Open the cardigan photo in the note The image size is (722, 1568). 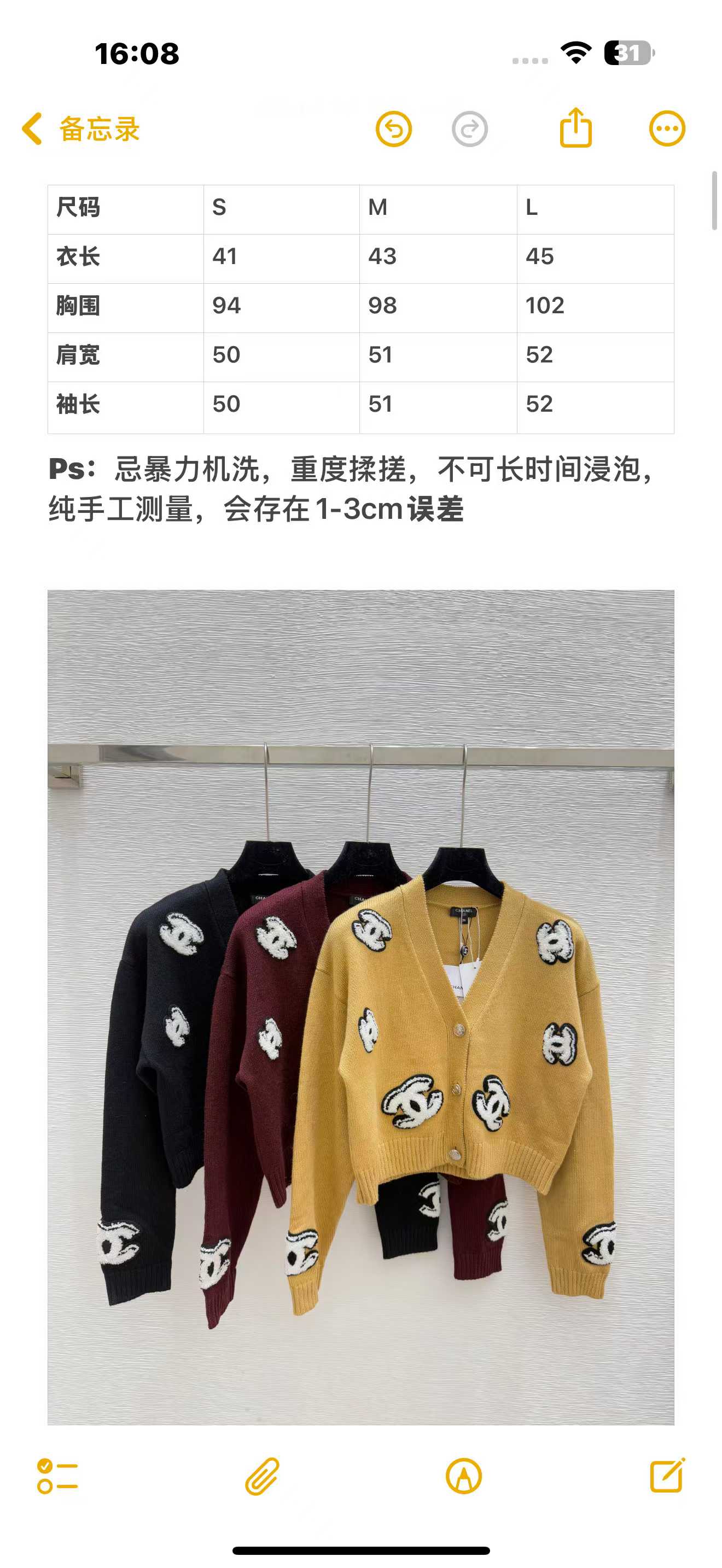click(360, 1007)
